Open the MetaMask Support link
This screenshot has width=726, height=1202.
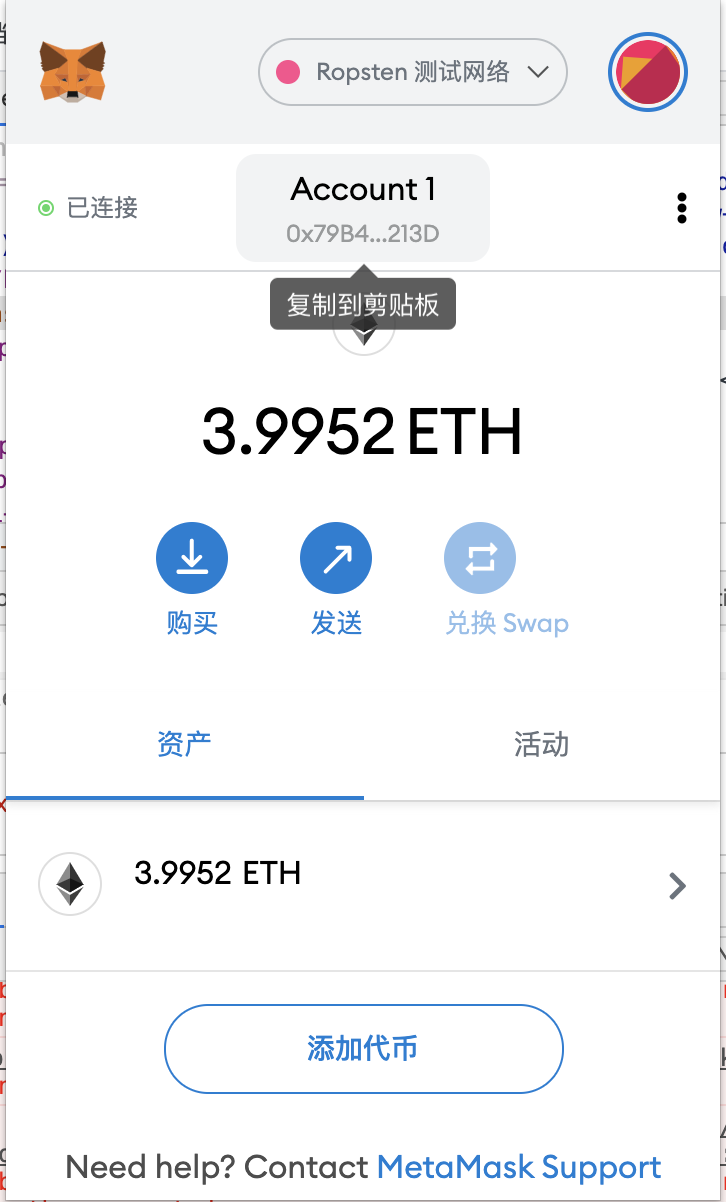coord(518,1167)
